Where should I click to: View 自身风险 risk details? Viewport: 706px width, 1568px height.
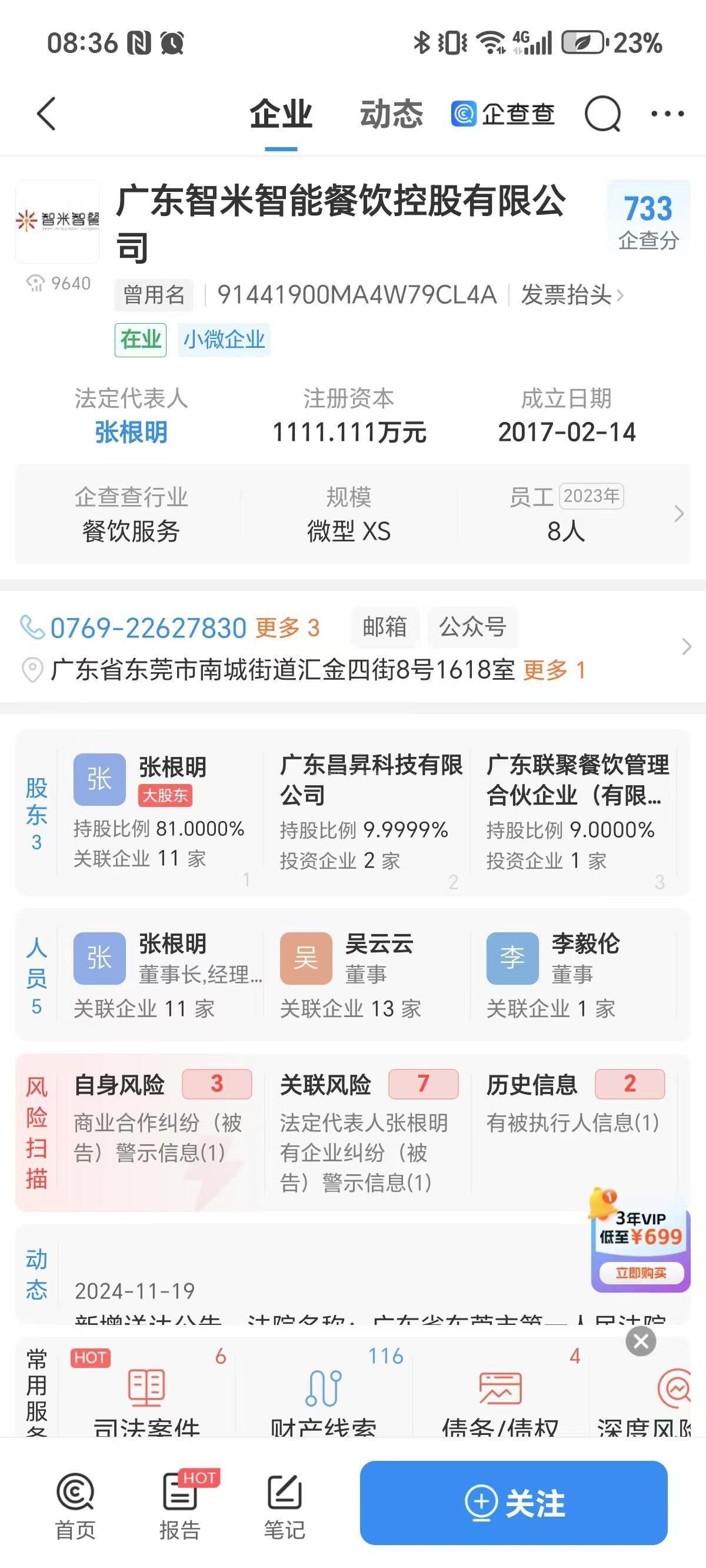[x=161, y=1120]
